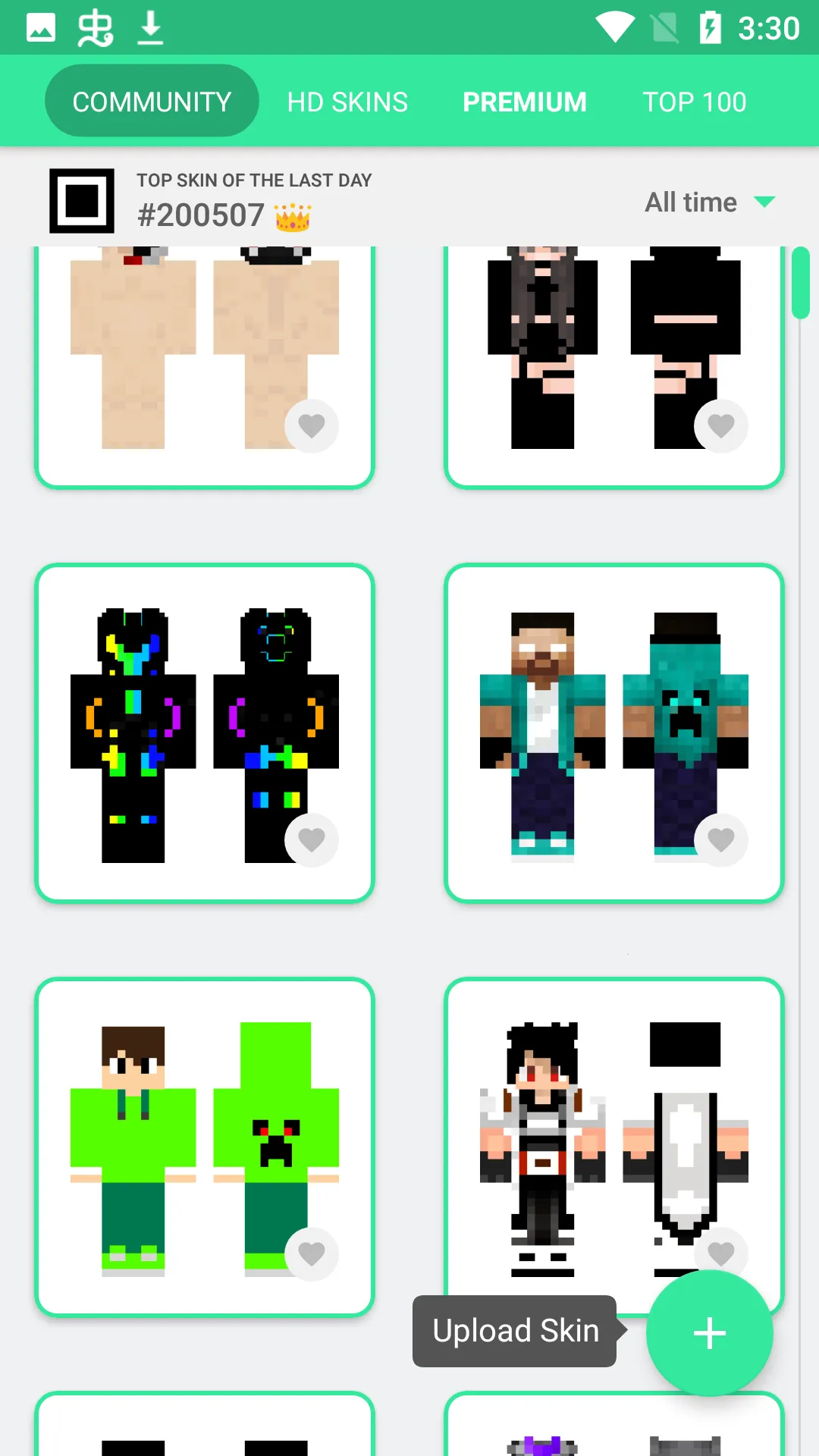The width and height of the screenshot is (819, 1456).
Task: Switch to the Community tab
Action: (x=152, y=102)
